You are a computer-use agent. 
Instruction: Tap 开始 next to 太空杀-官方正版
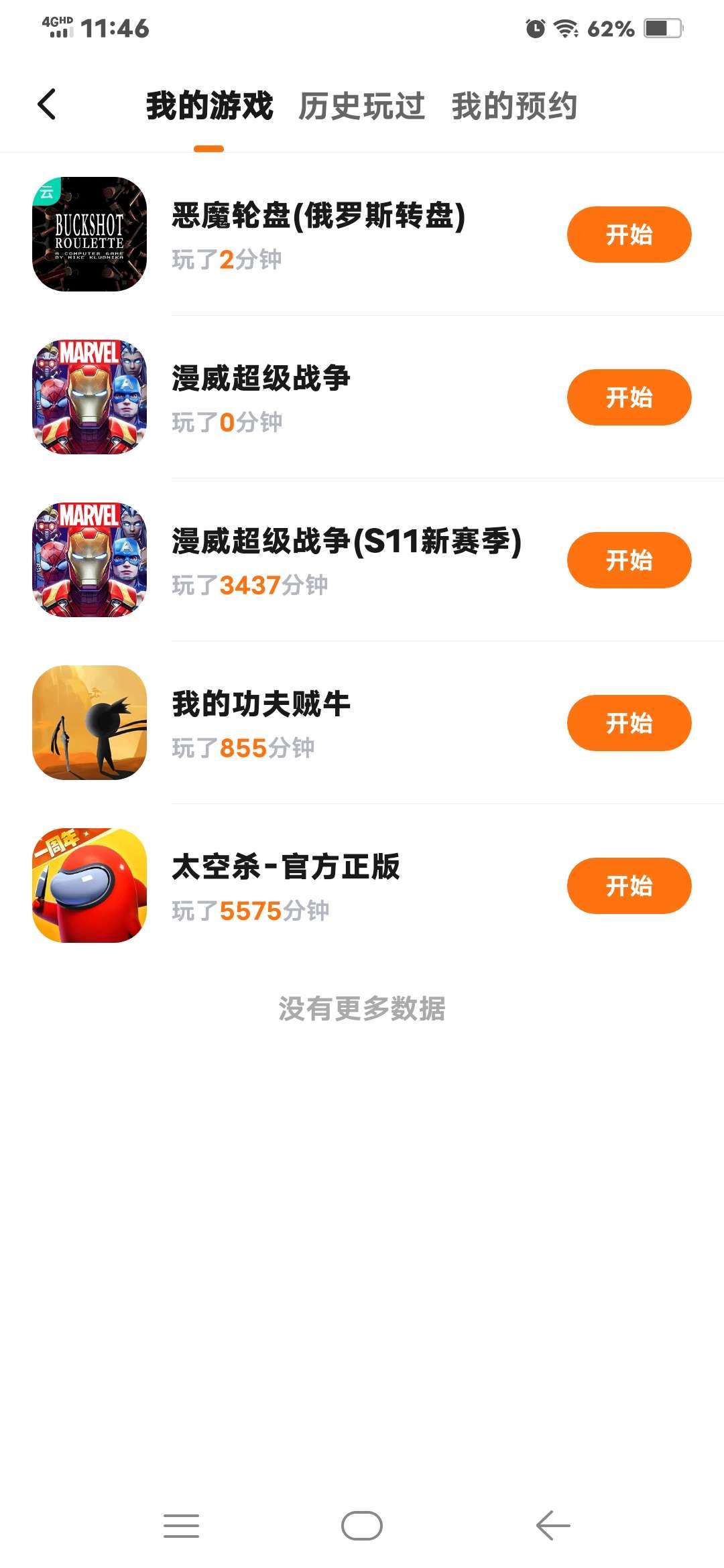[x=629, y=886]
